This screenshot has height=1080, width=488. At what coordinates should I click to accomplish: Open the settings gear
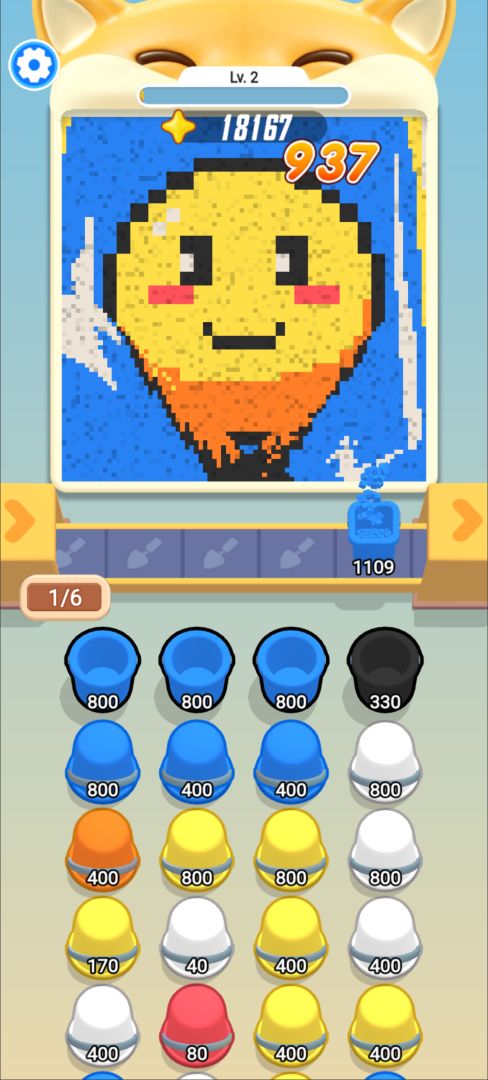pyautogui.click(x=33, y=65)
